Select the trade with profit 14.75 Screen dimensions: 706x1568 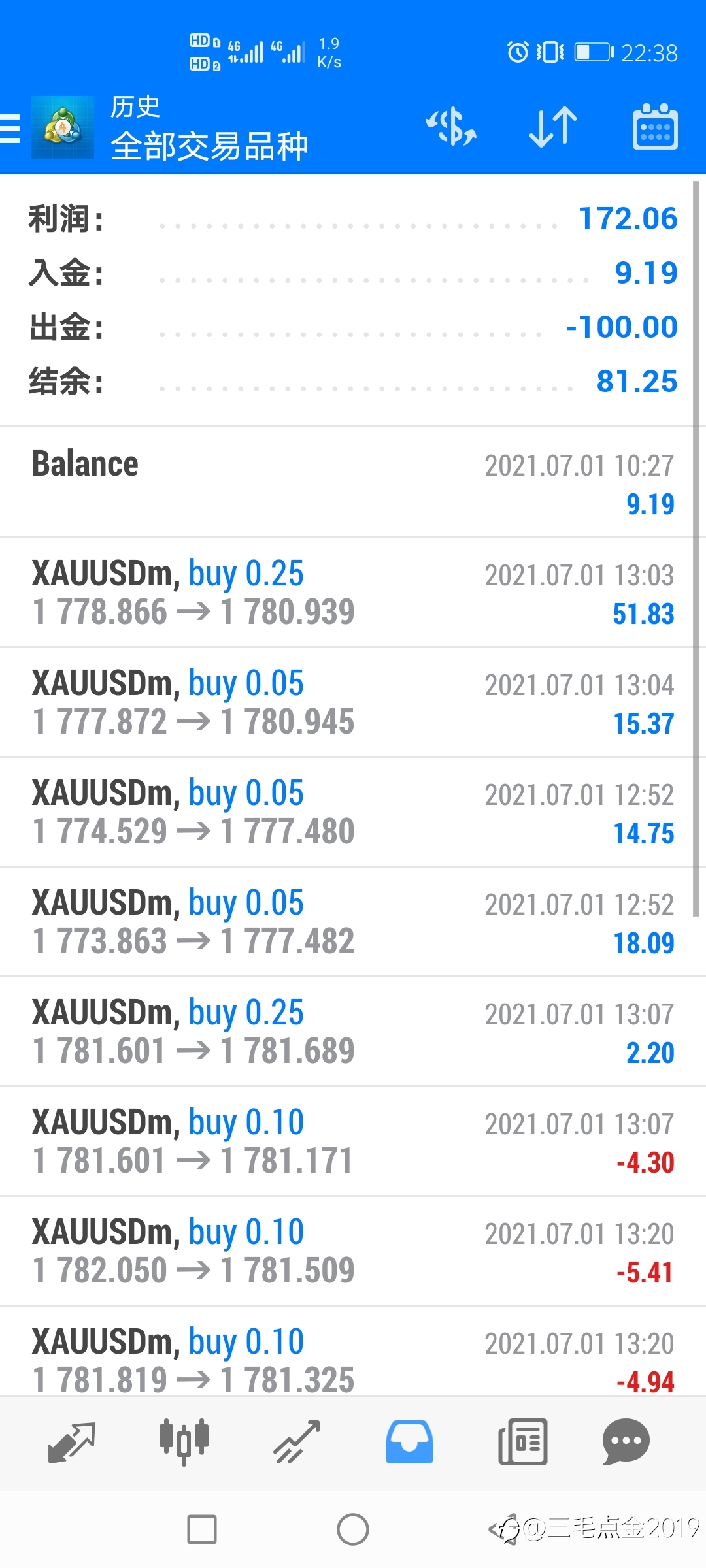click(353, 812)
